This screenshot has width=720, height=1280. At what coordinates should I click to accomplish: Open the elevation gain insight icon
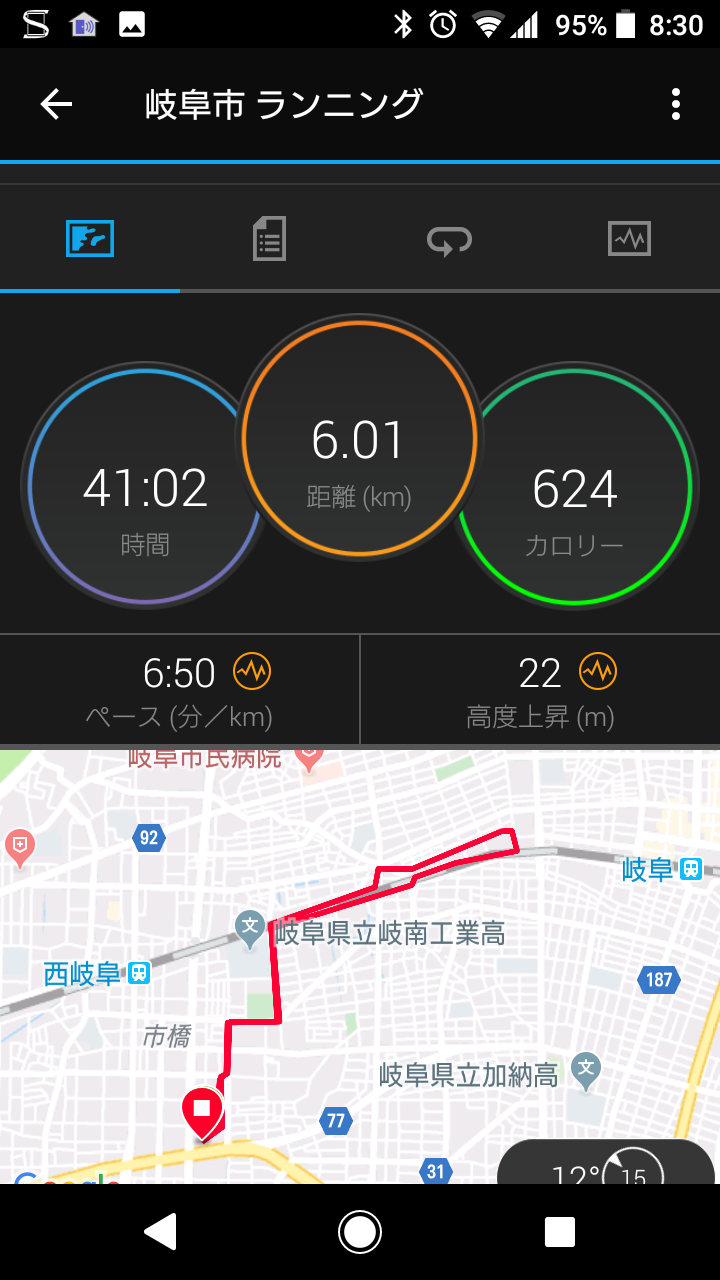pos(598,672)
